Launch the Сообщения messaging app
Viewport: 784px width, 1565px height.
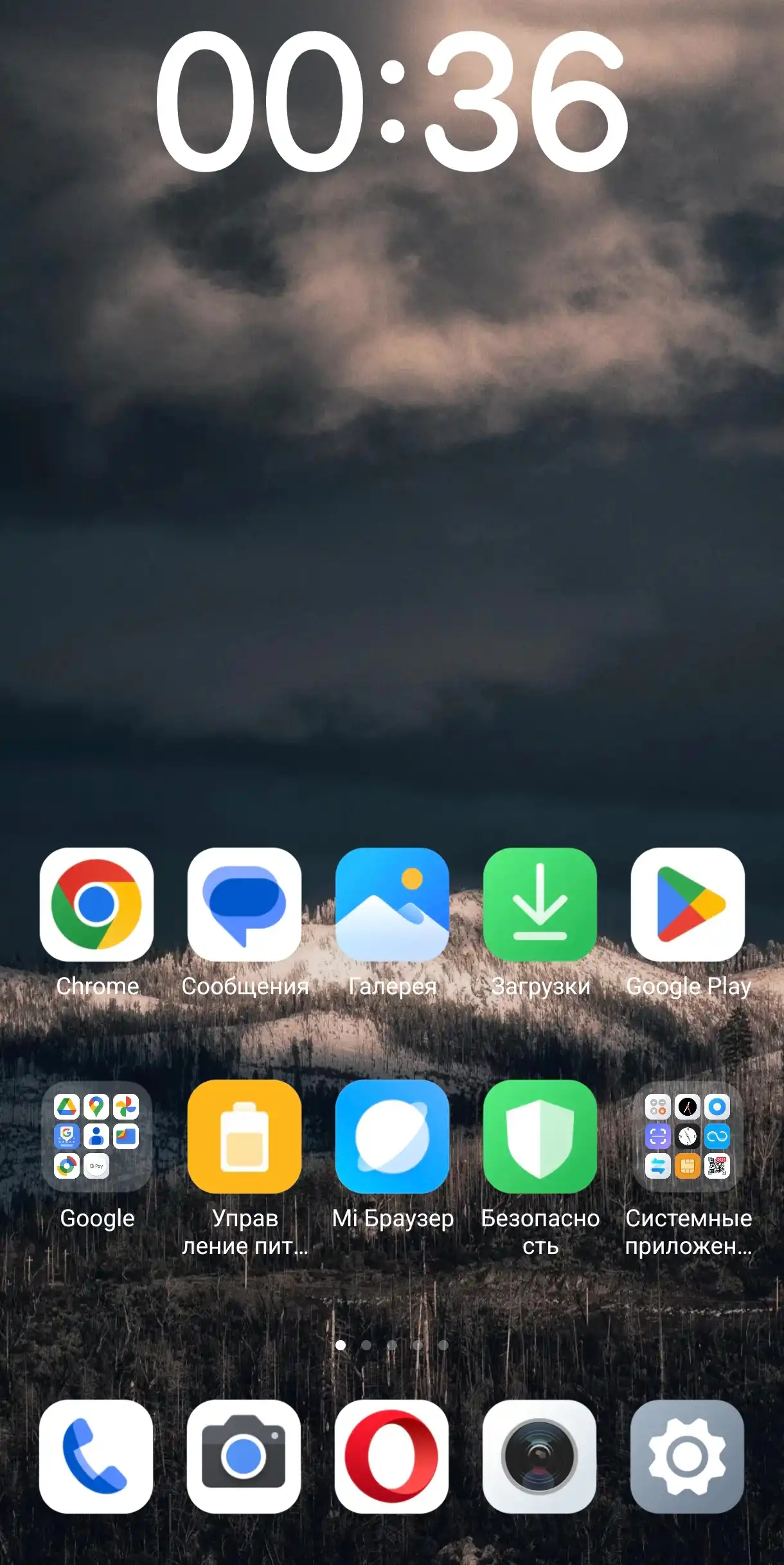click(244, 904)
